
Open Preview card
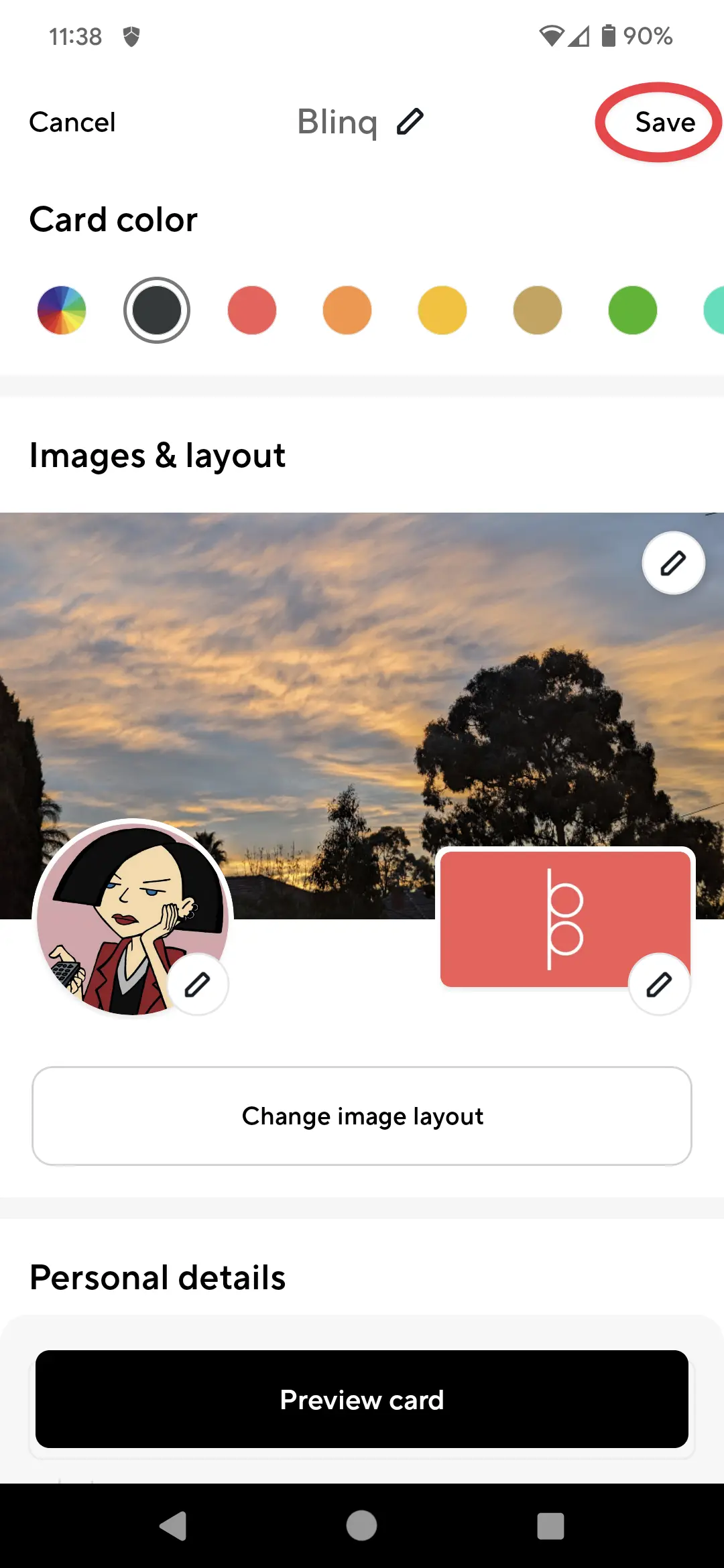[362, 1399]
